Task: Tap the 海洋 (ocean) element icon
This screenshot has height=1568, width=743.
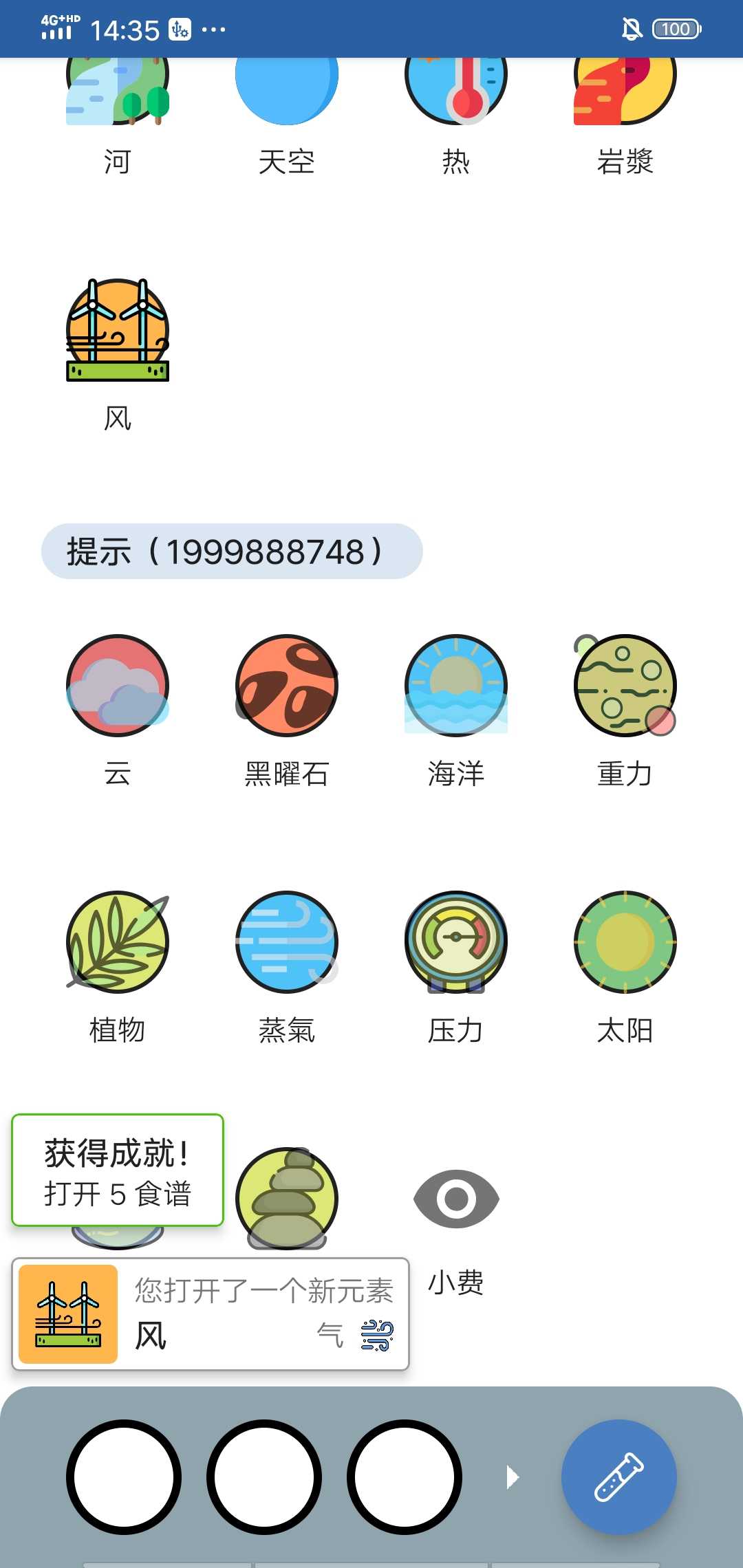Action: point(456,686)
